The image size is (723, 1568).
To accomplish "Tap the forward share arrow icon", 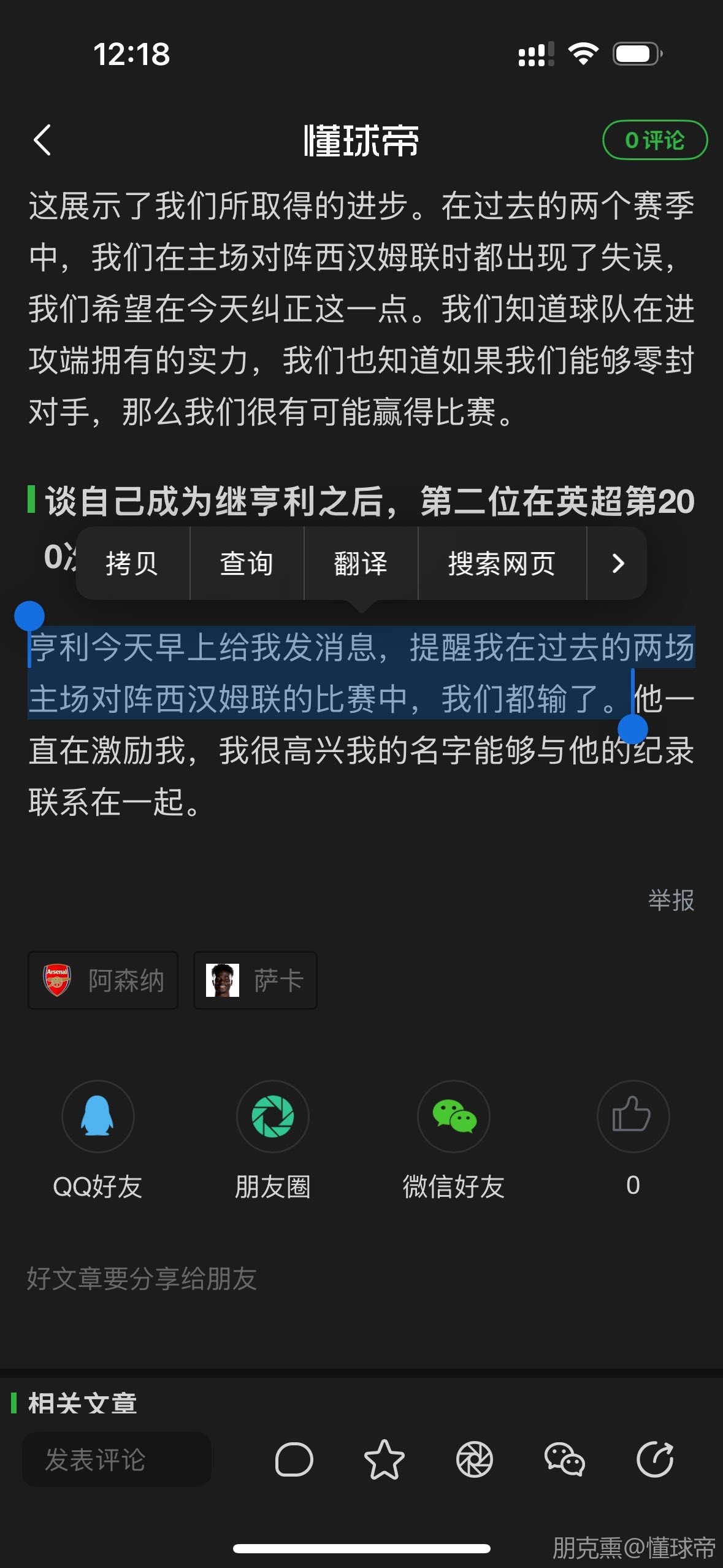I will point(654,1459).
